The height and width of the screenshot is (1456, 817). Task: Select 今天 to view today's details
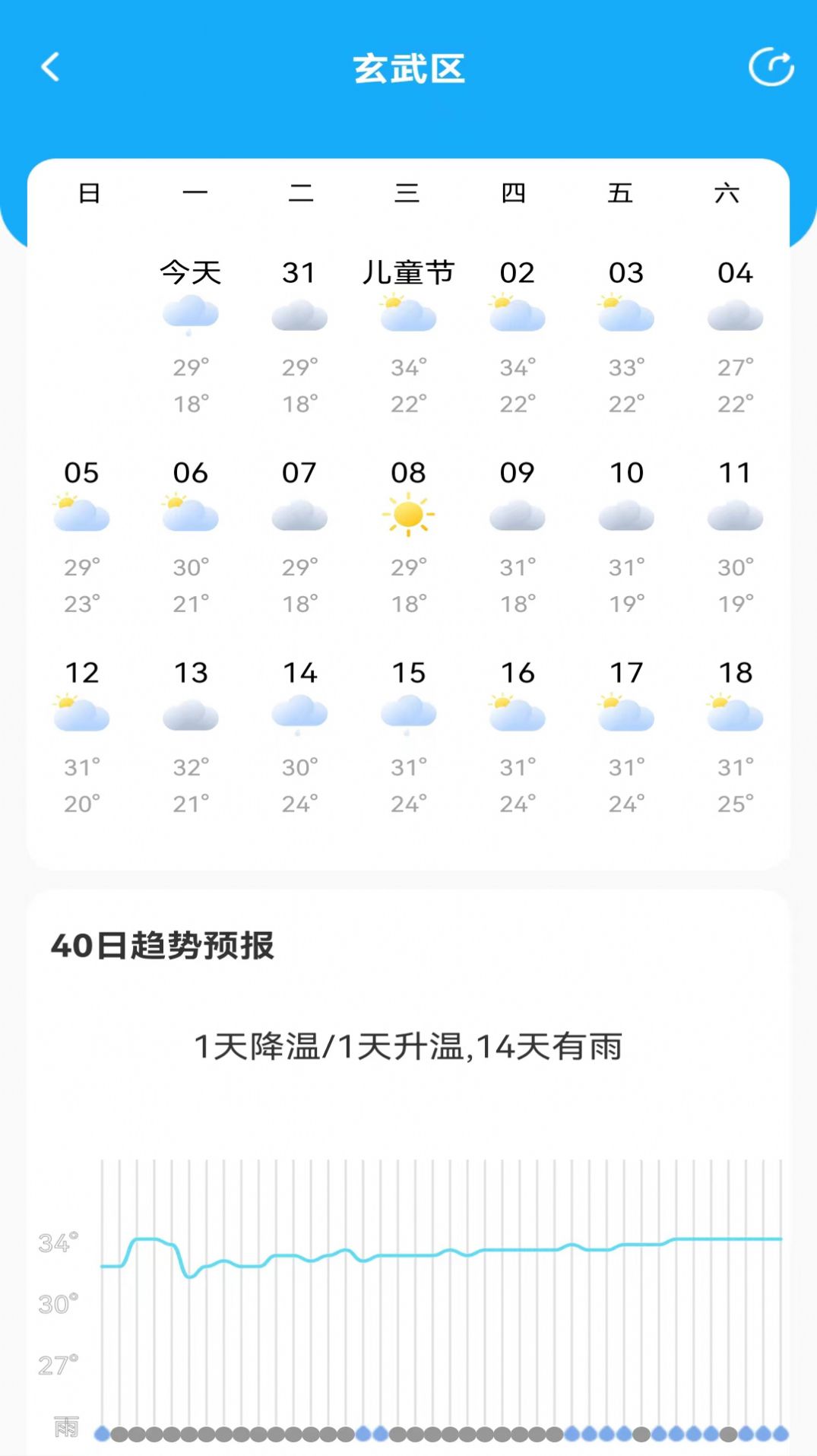191,273
